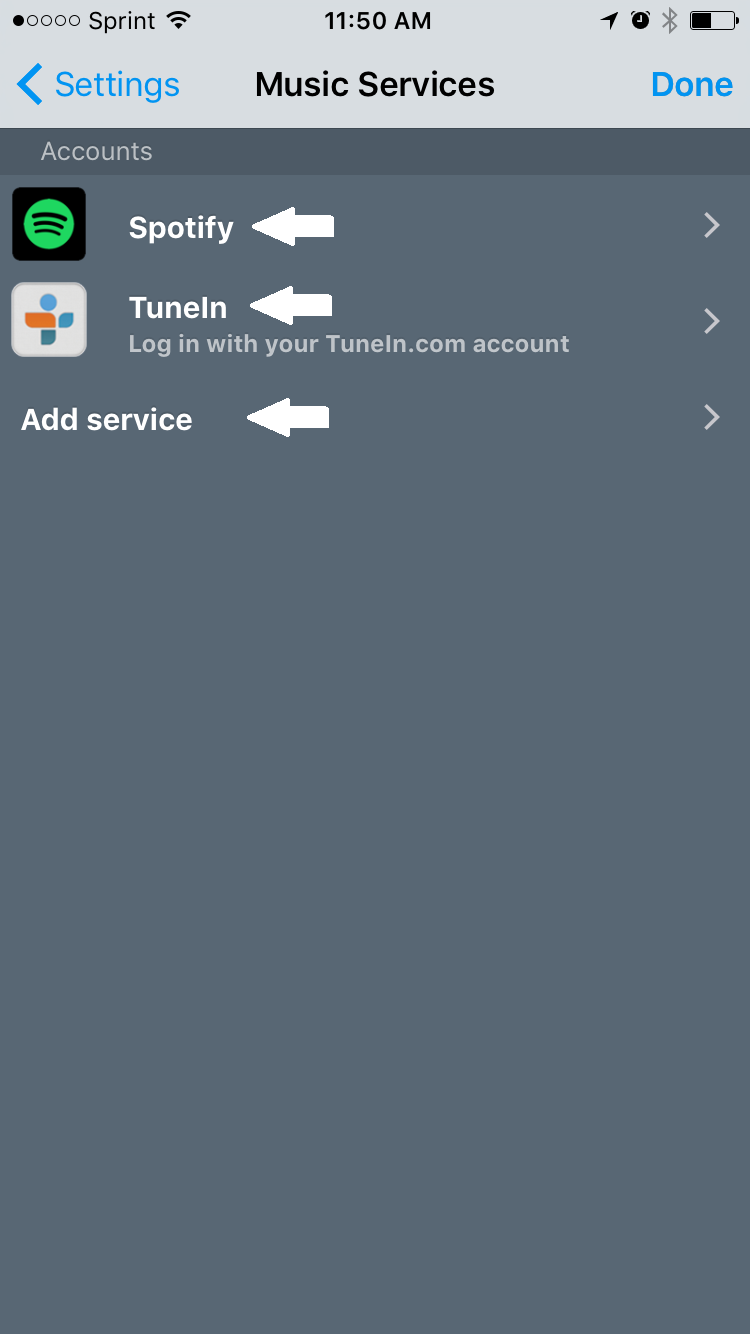The image size is (750, 1334).
Task: Tap the TuneIn app icon
Action: [48, 319]
